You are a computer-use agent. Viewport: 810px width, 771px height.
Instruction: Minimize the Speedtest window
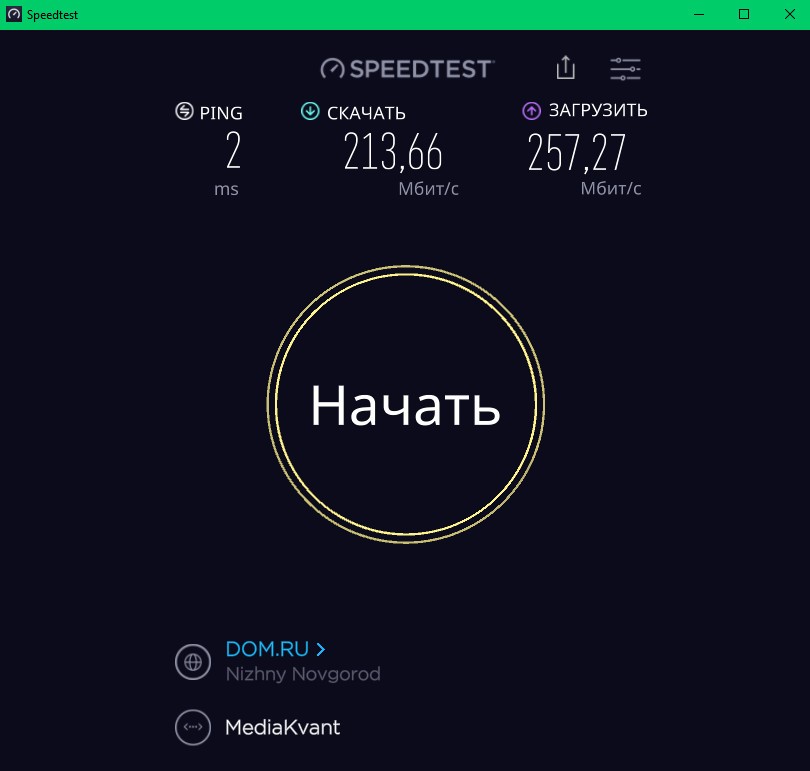698,14
